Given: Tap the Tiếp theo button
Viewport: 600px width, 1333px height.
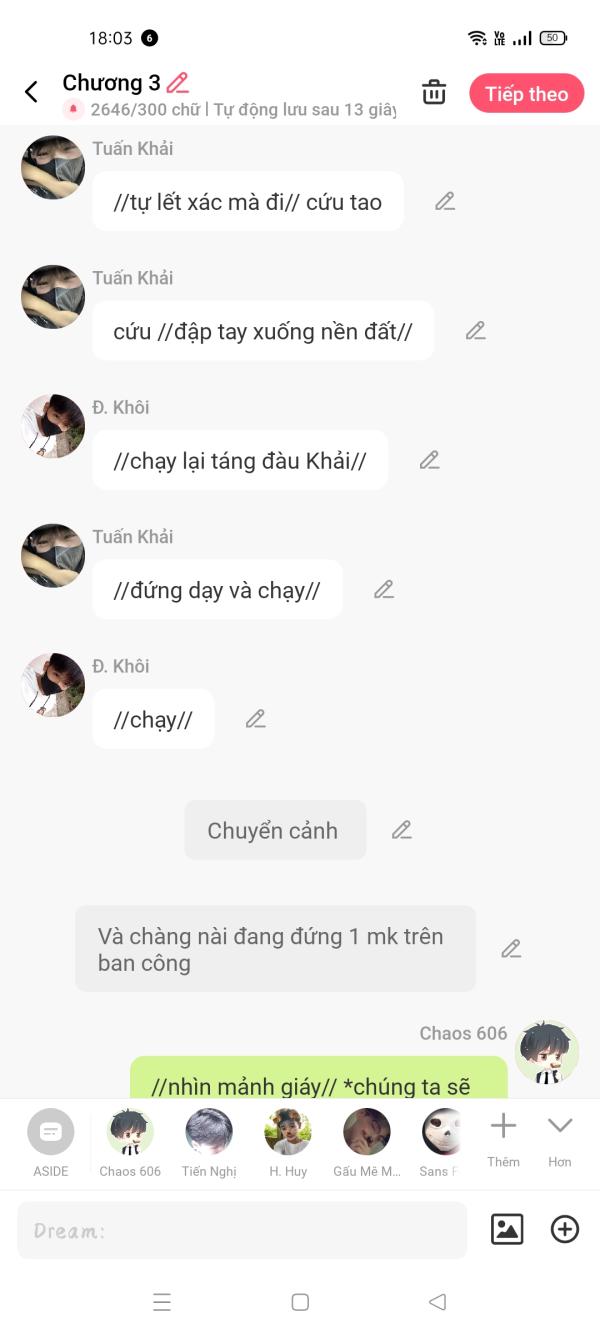Looking at the screenshot, I should pyautogui.click(x=526, y=94).
